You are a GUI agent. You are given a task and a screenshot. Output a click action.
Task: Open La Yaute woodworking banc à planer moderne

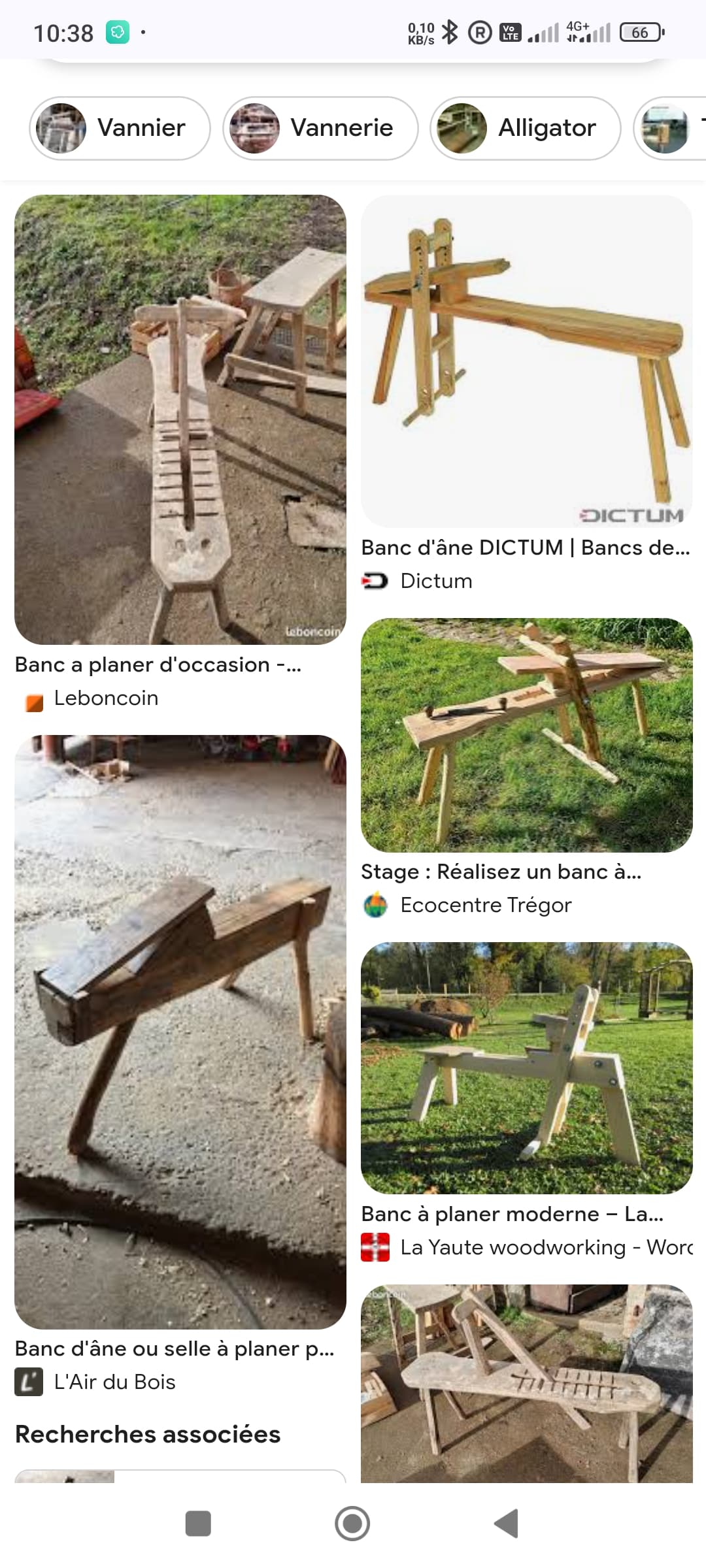[527, 1068]
